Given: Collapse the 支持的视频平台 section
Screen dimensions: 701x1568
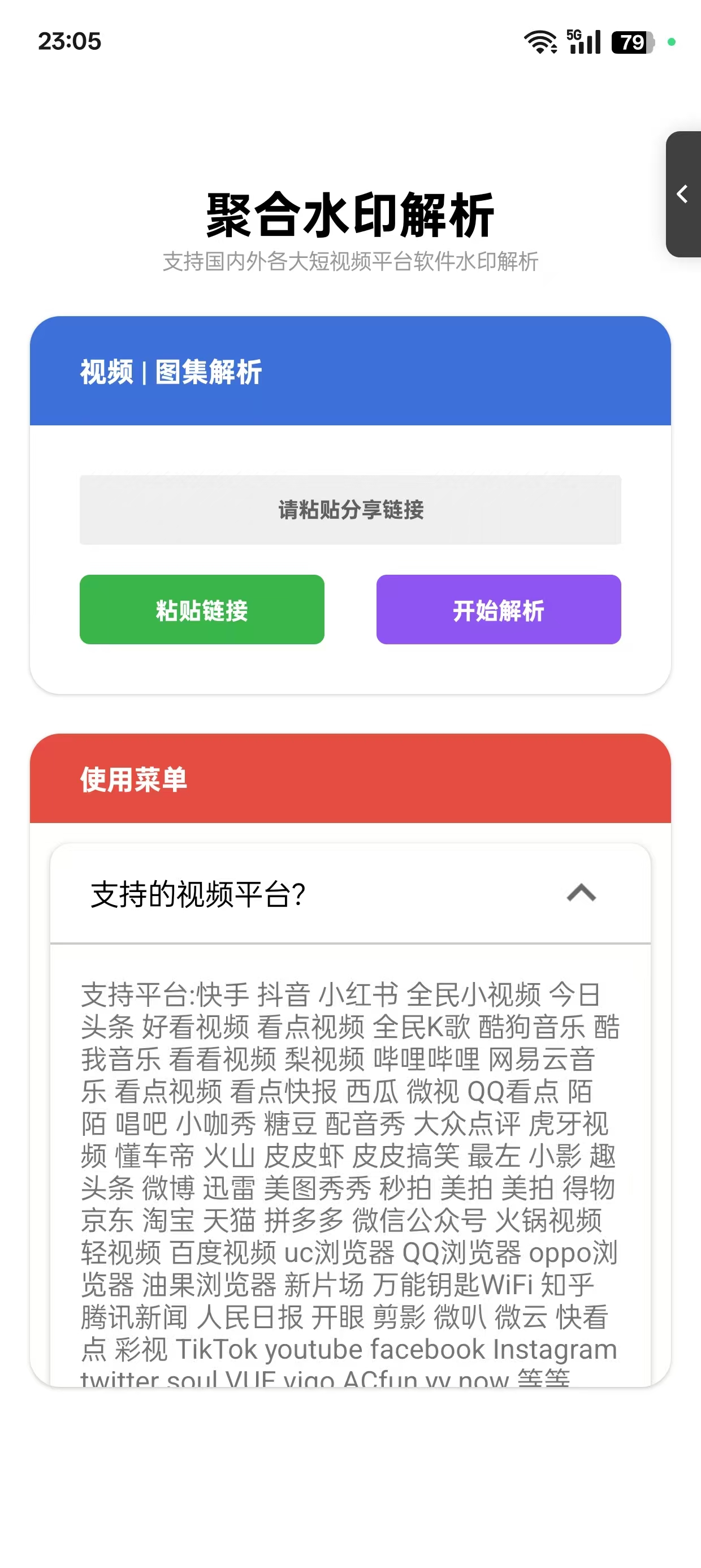Looking at the screenshot, I should coord(581,893).
